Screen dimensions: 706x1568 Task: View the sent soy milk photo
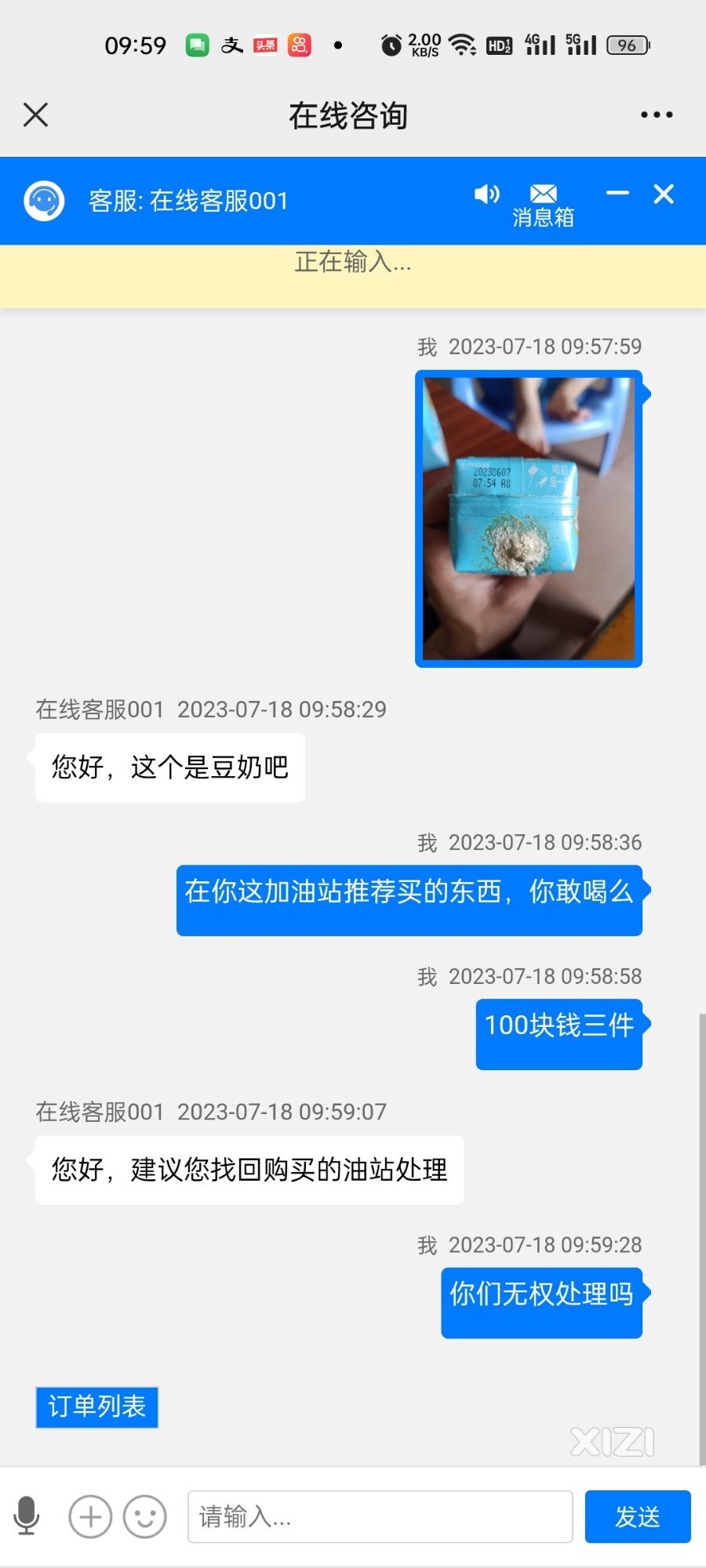528,518
